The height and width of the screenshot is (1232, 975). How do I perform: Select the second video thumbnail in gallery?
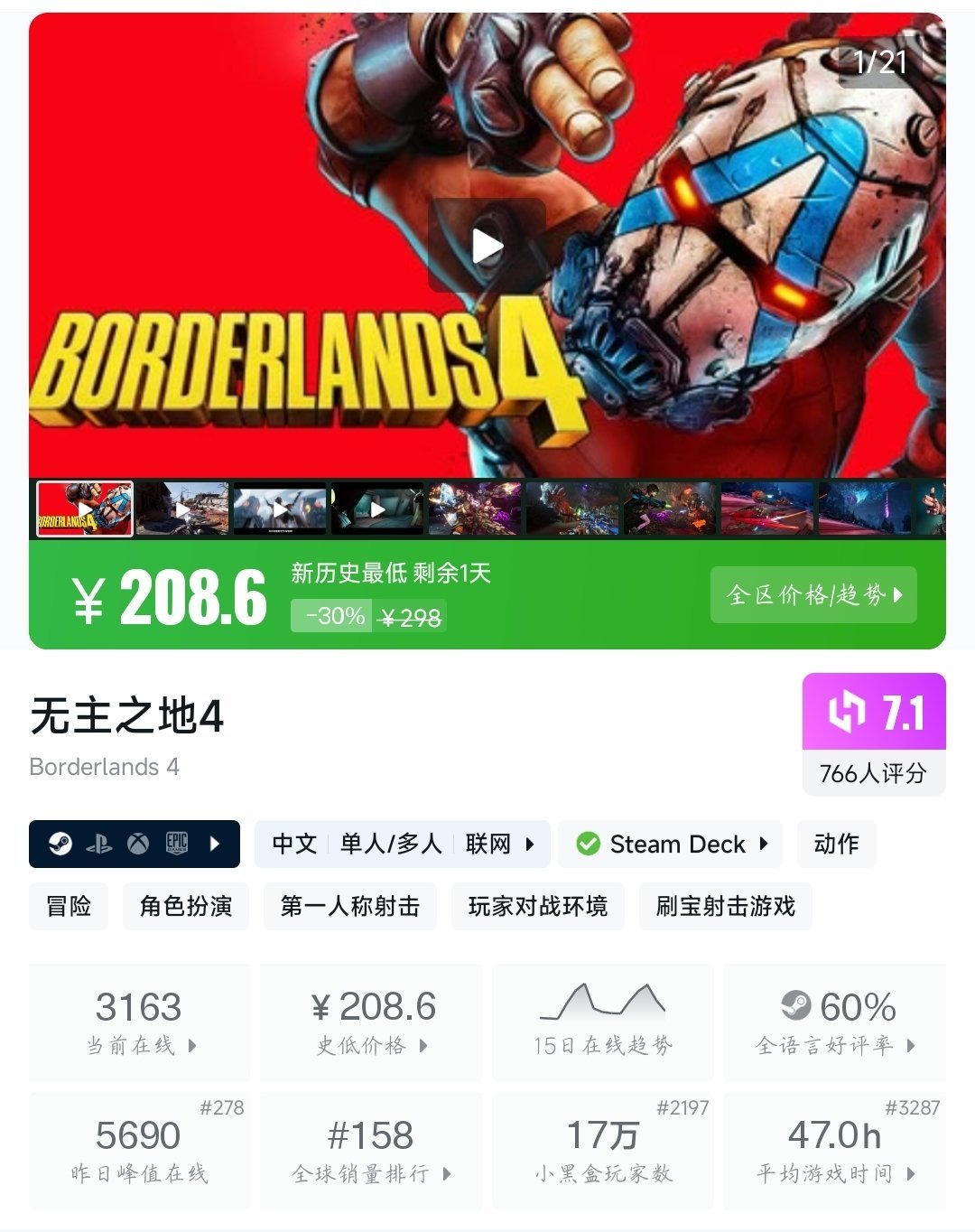tap(182, 509)
